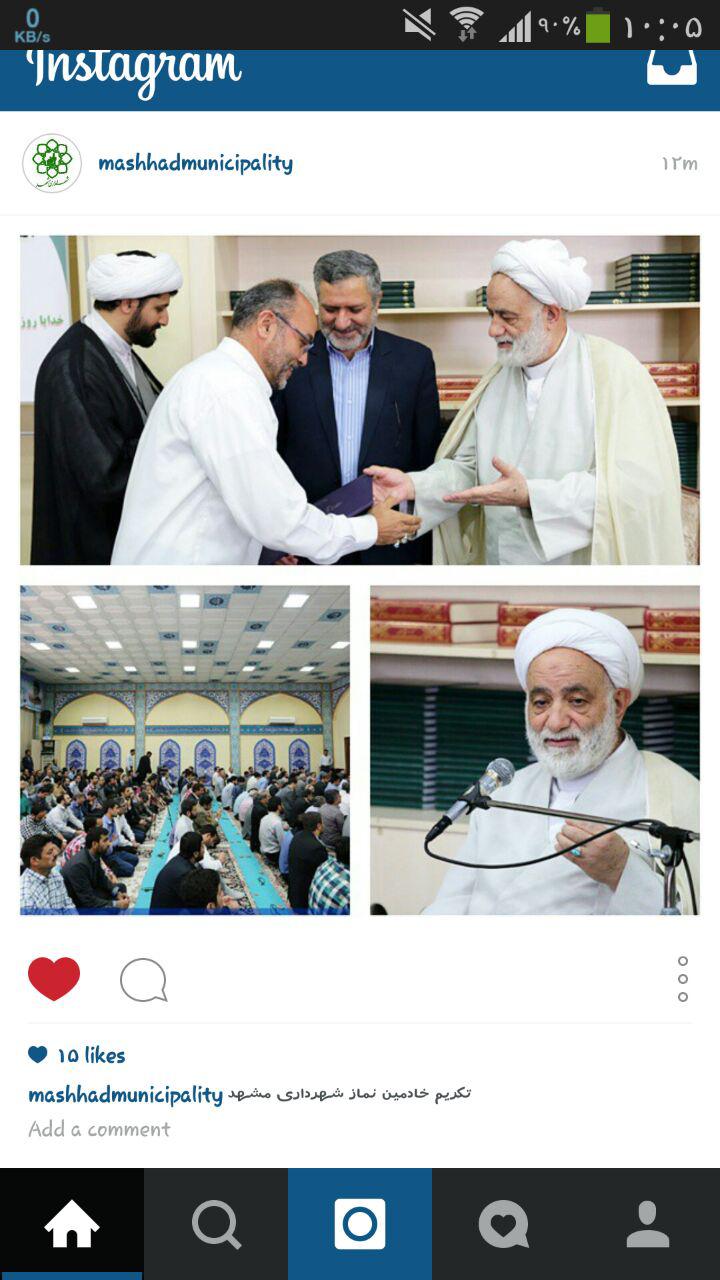Switch to the Home feed tab
720x1280 pixels.
(72, 1224)
